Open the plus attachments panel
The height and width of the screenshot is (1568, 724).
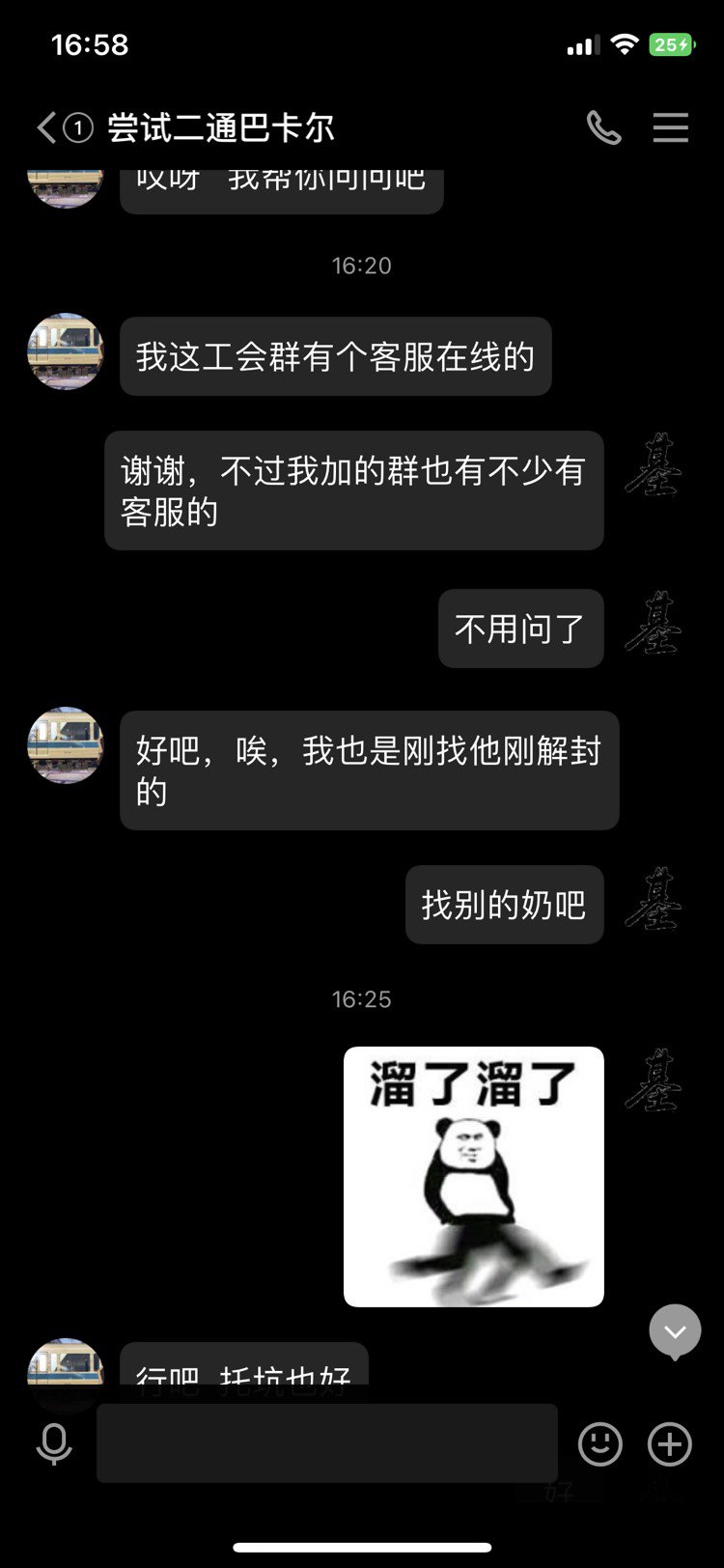[x=670, y=1444]
